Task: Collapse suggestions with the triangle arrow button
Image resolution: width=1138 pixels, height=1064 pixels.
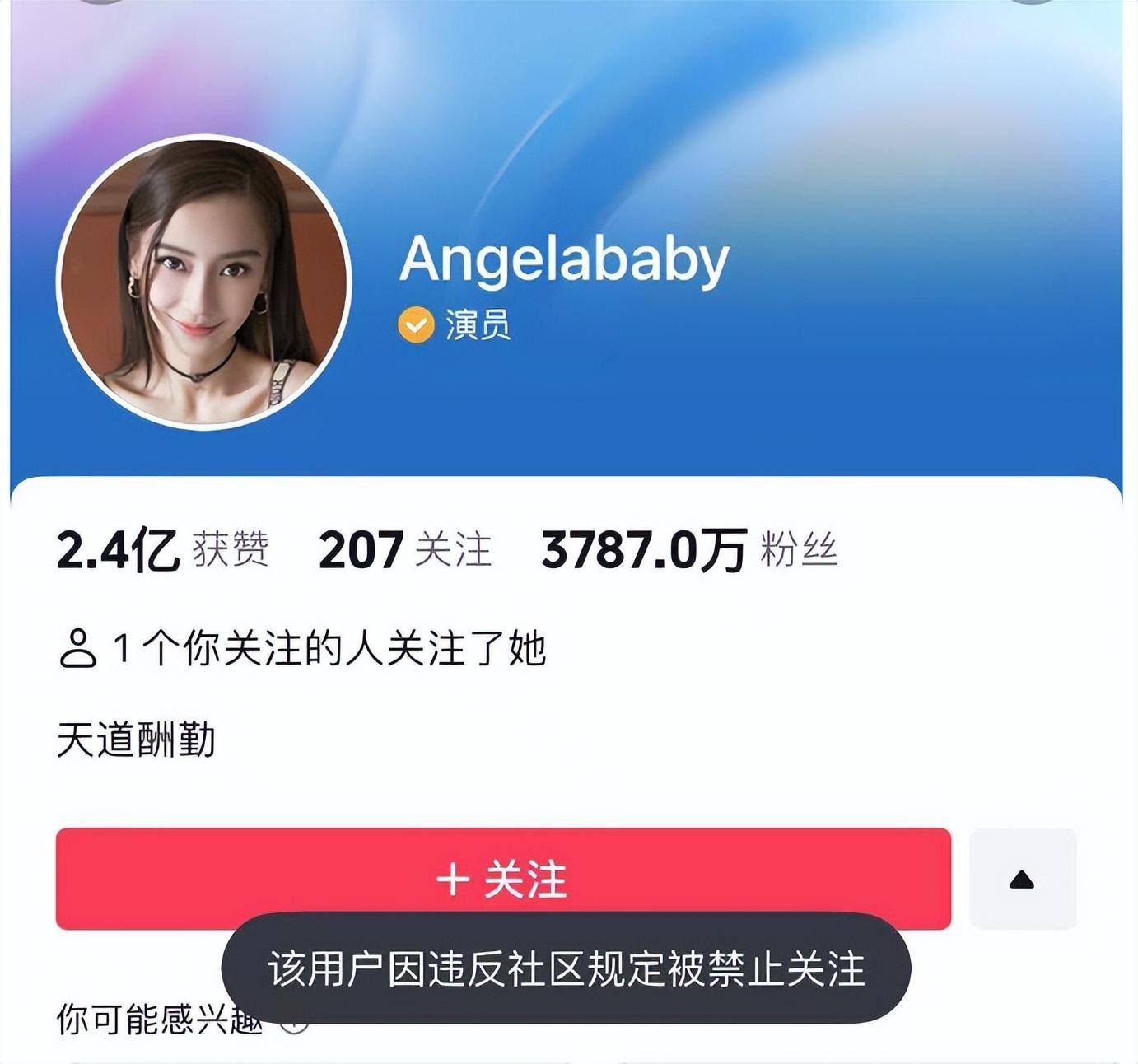Action: 1022,880
